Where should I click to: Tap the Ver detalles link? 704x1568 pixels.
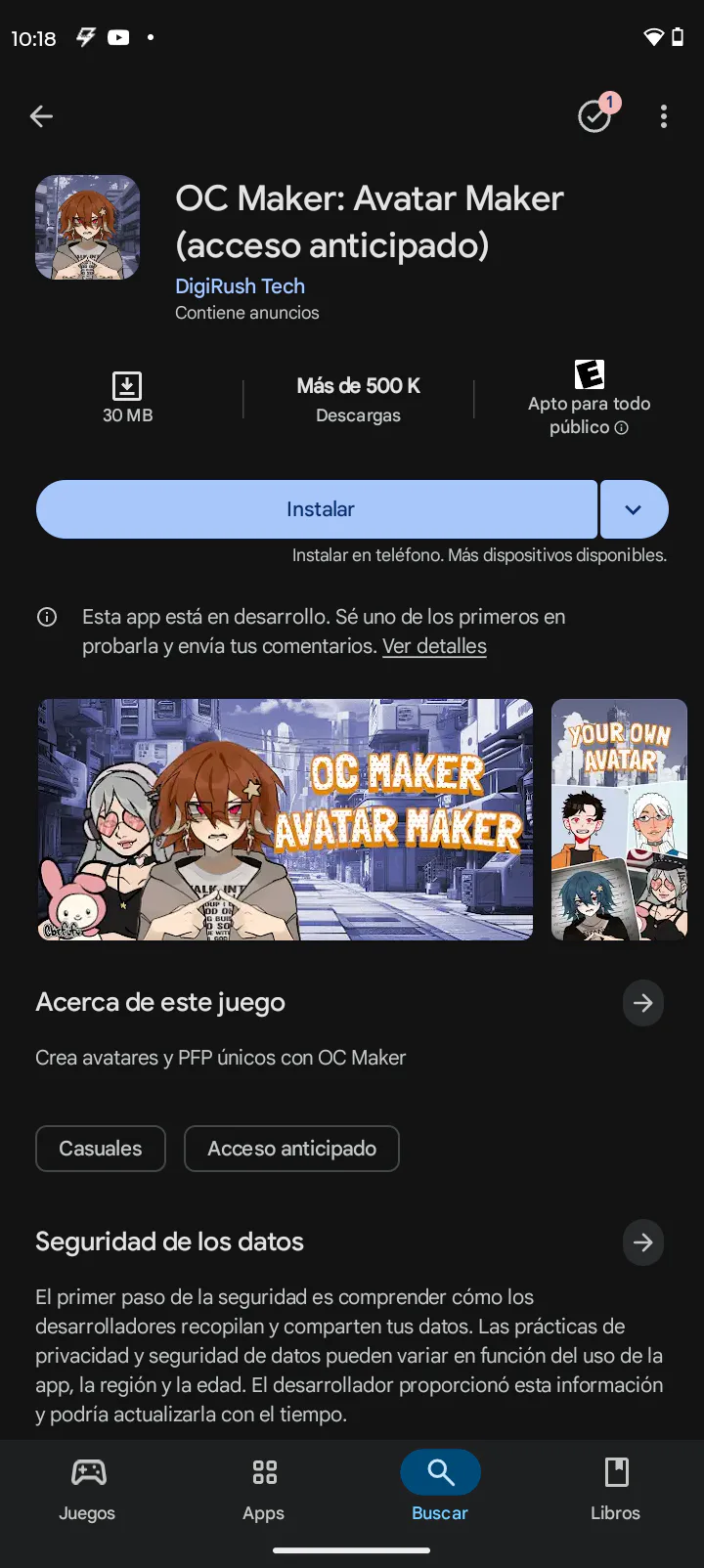click(434, 646)
